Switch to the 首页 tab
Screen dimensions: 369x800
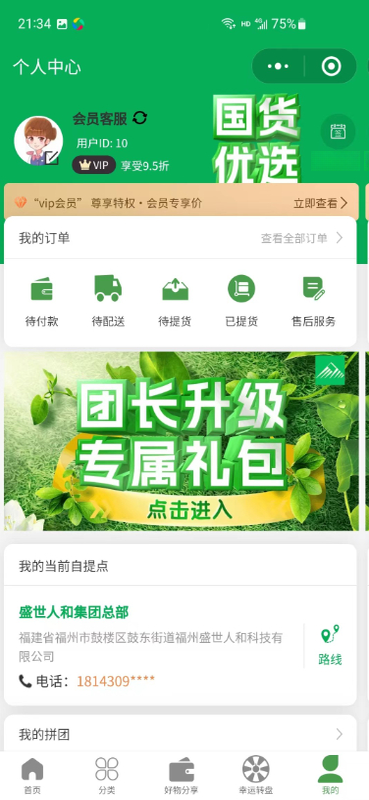[32, 776]
